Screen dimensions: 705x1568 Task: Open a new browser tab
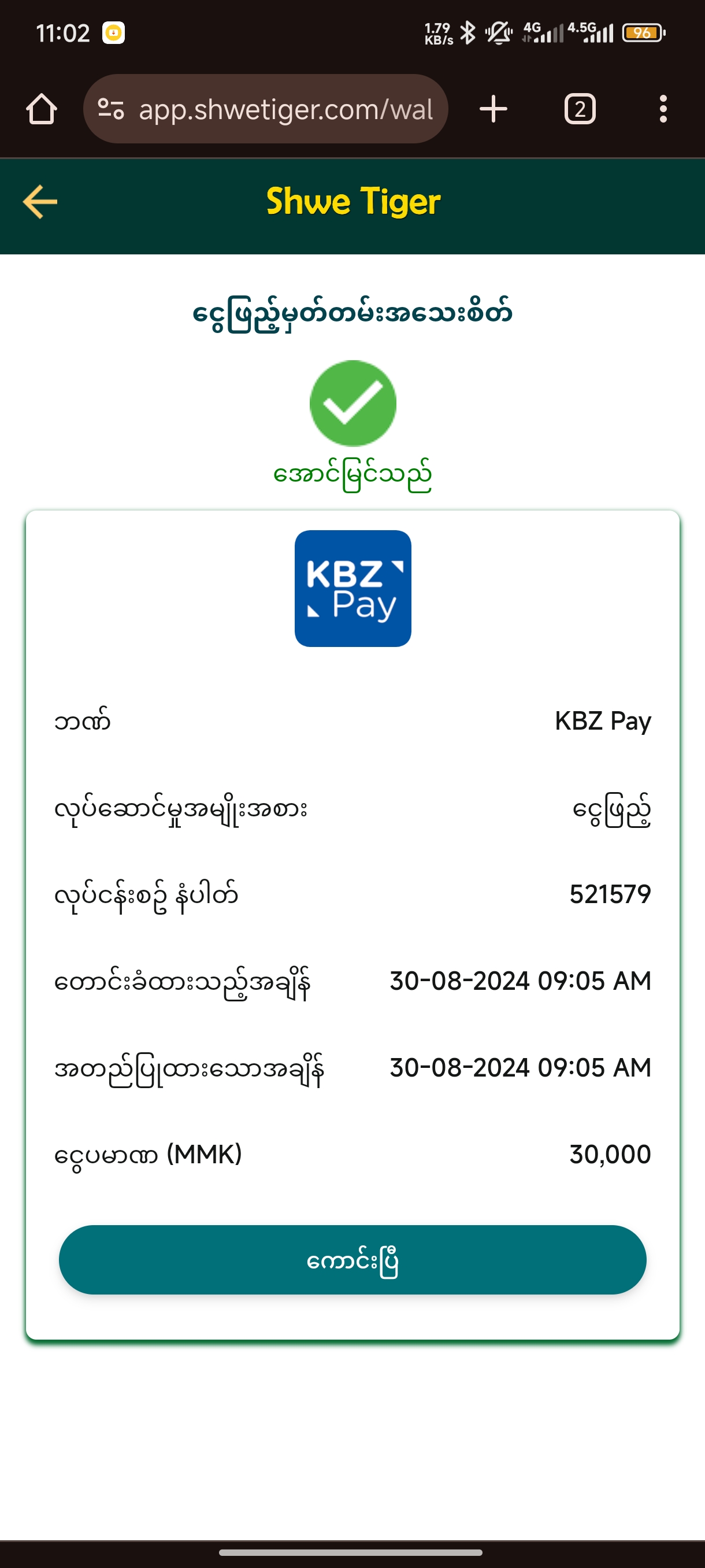(493, 110)
